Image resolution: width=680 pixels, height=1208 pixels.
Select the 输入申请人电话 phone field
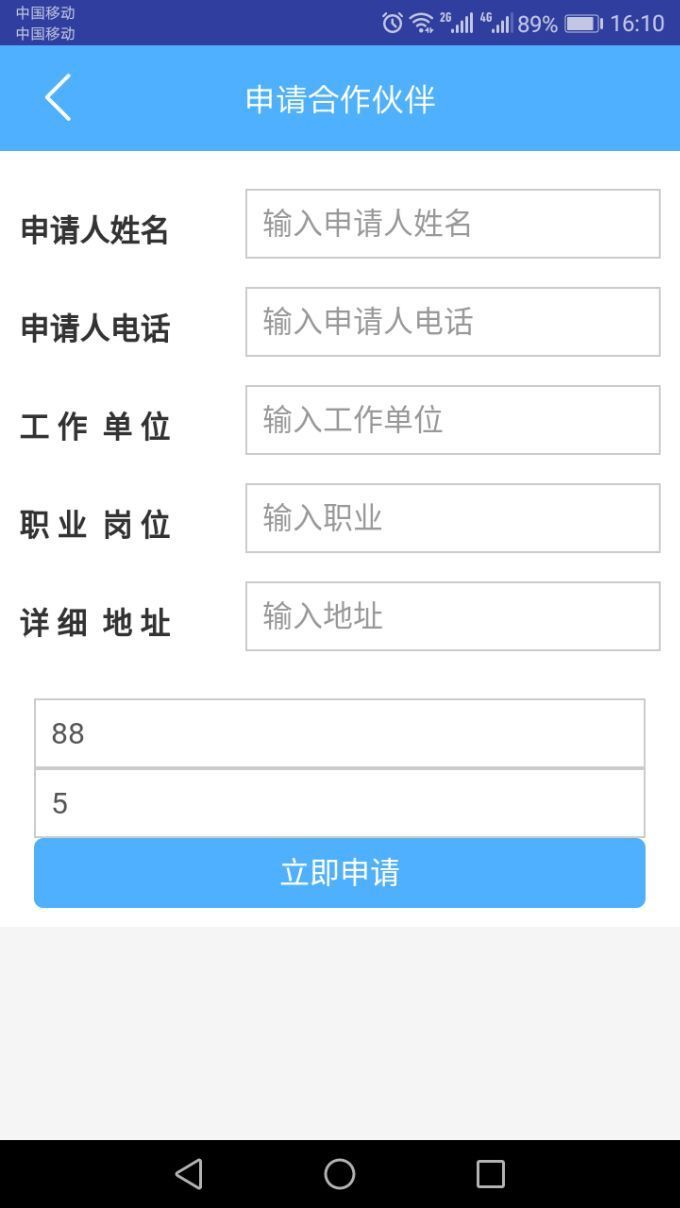(453, 322)
